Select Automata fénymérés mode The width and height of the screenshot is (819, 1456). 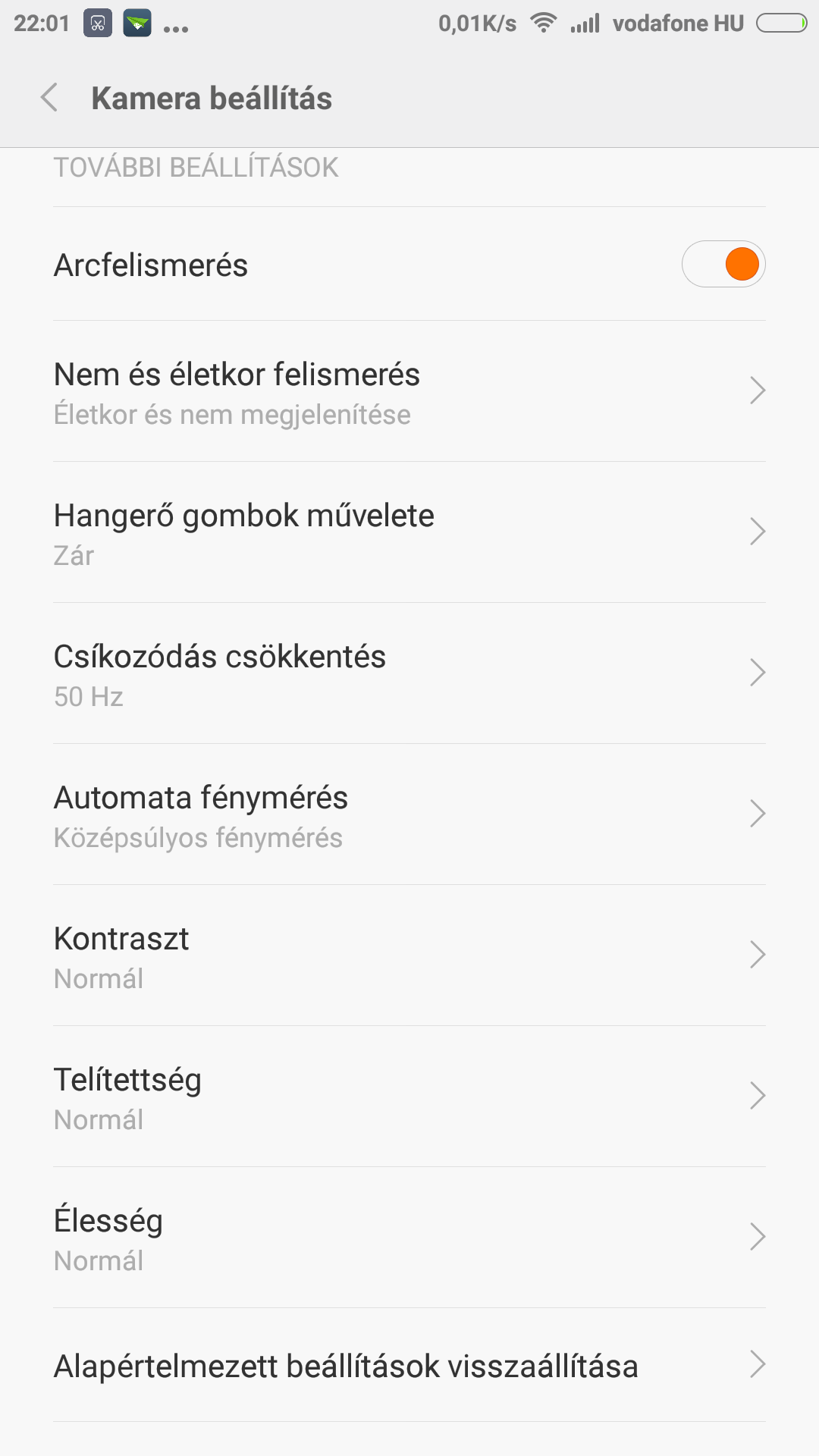409,814
